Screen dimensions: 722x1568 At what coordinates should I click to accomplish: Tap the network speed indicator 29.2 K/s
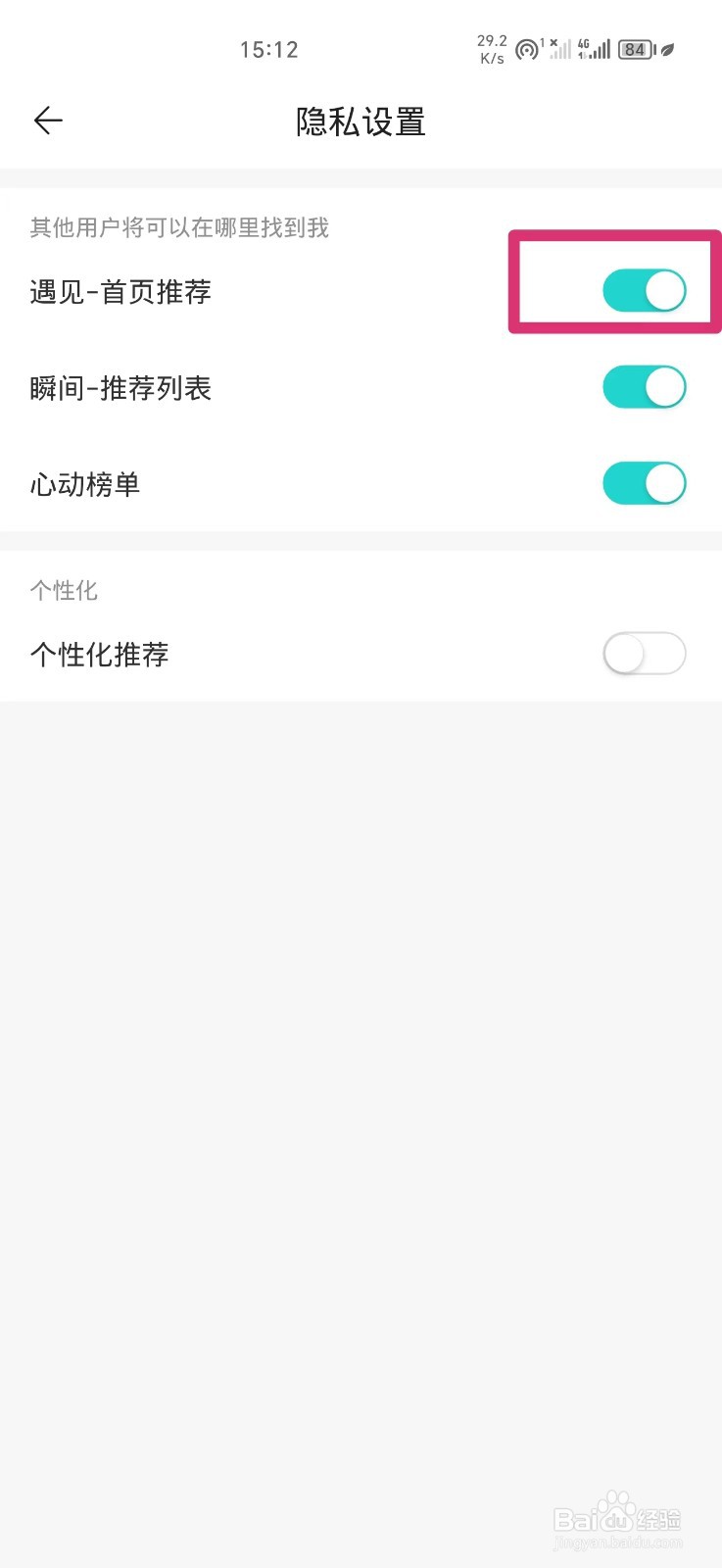(491, 48)
